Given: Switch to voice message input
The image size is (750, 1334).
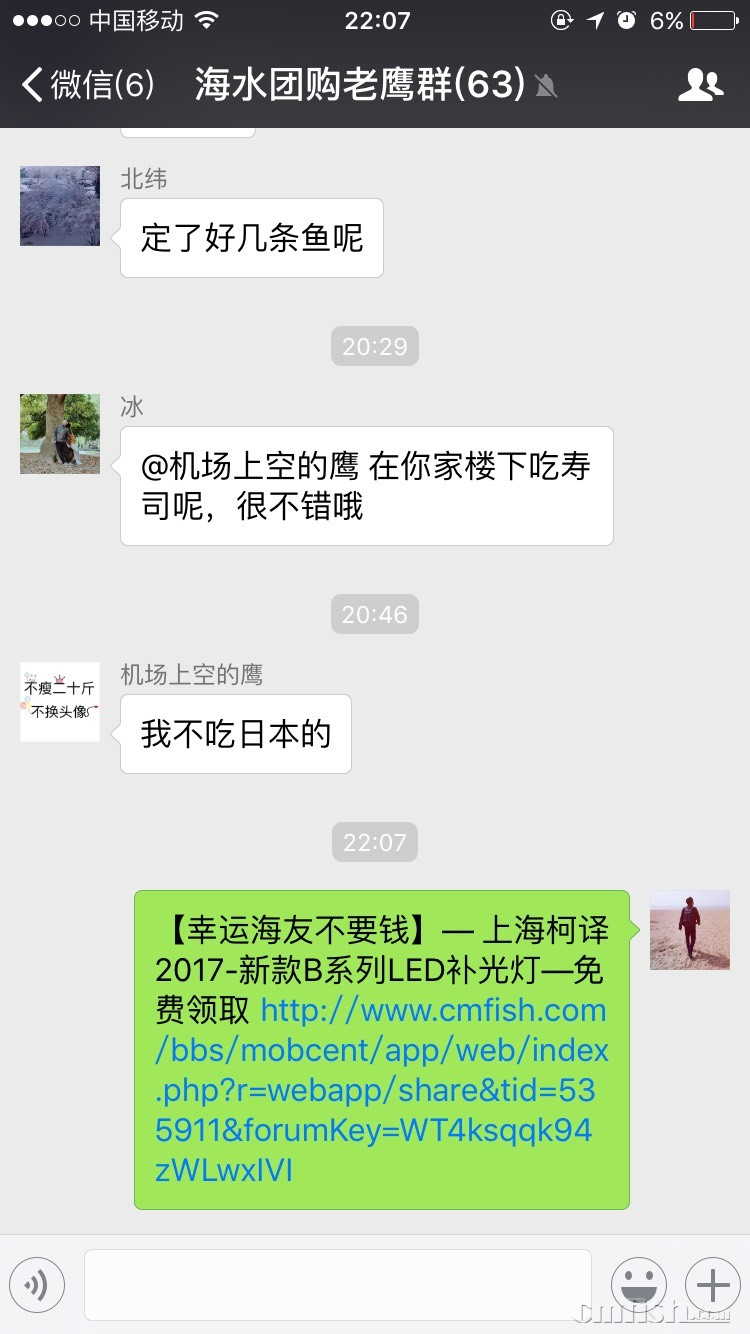Looking at the screenshot, I should click(37, 1284).
